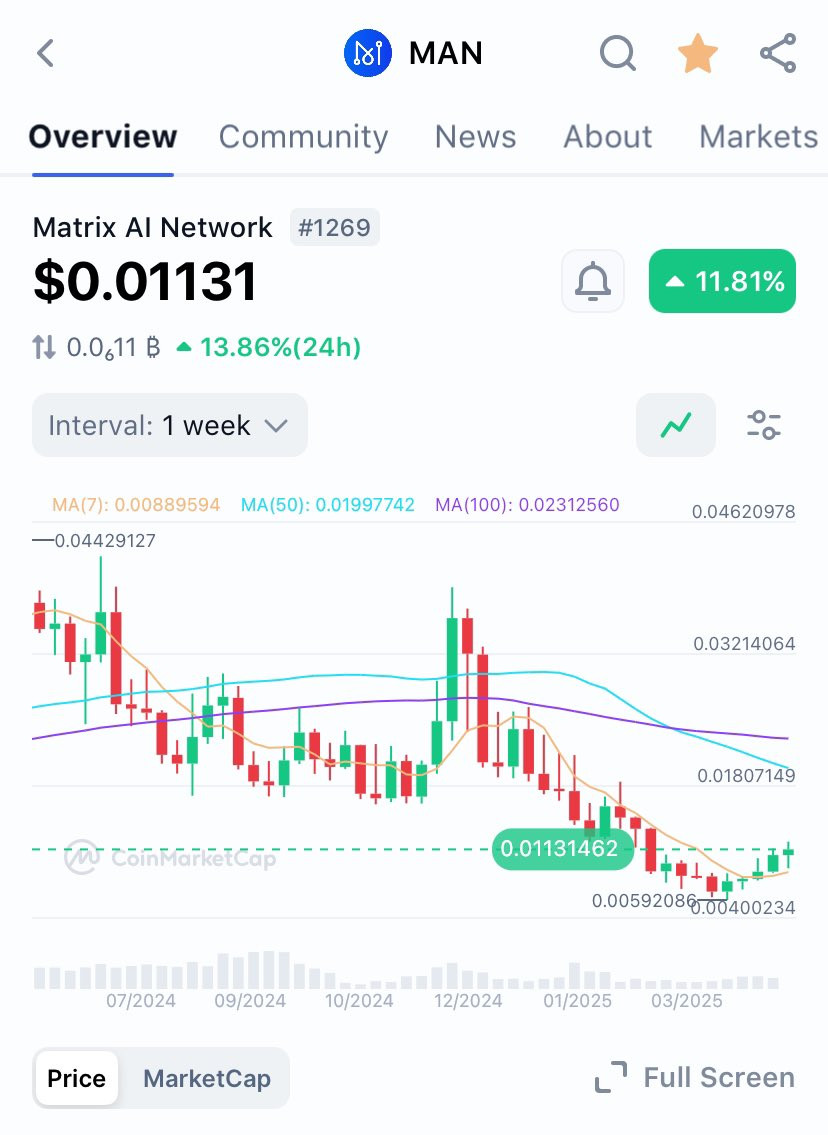This screenshot has height=1135, width=828.
Task: Expand the Interval: 1 week dropdown
Action: pos(170,425)
